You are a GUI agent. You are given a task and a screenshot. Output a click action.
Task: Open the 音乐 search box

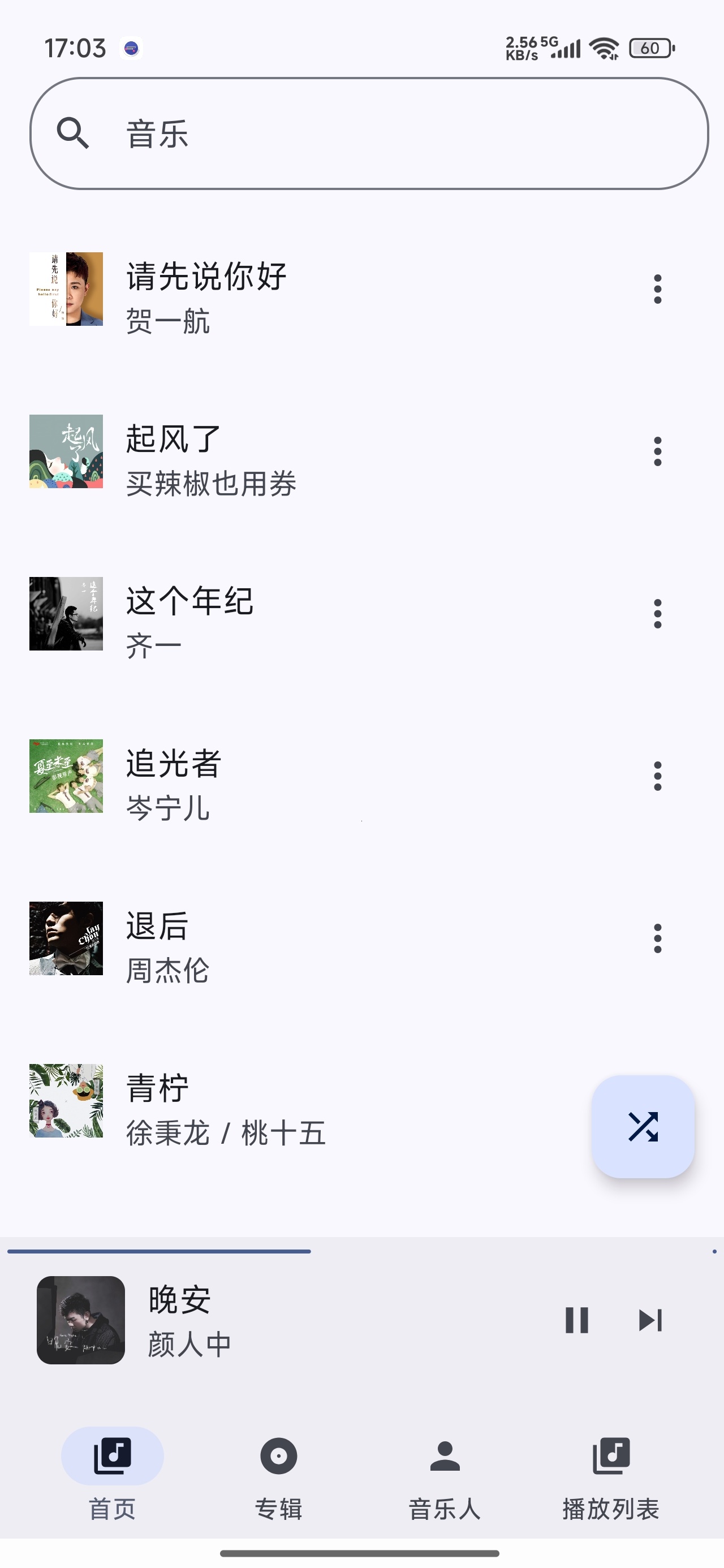[369, 133]
